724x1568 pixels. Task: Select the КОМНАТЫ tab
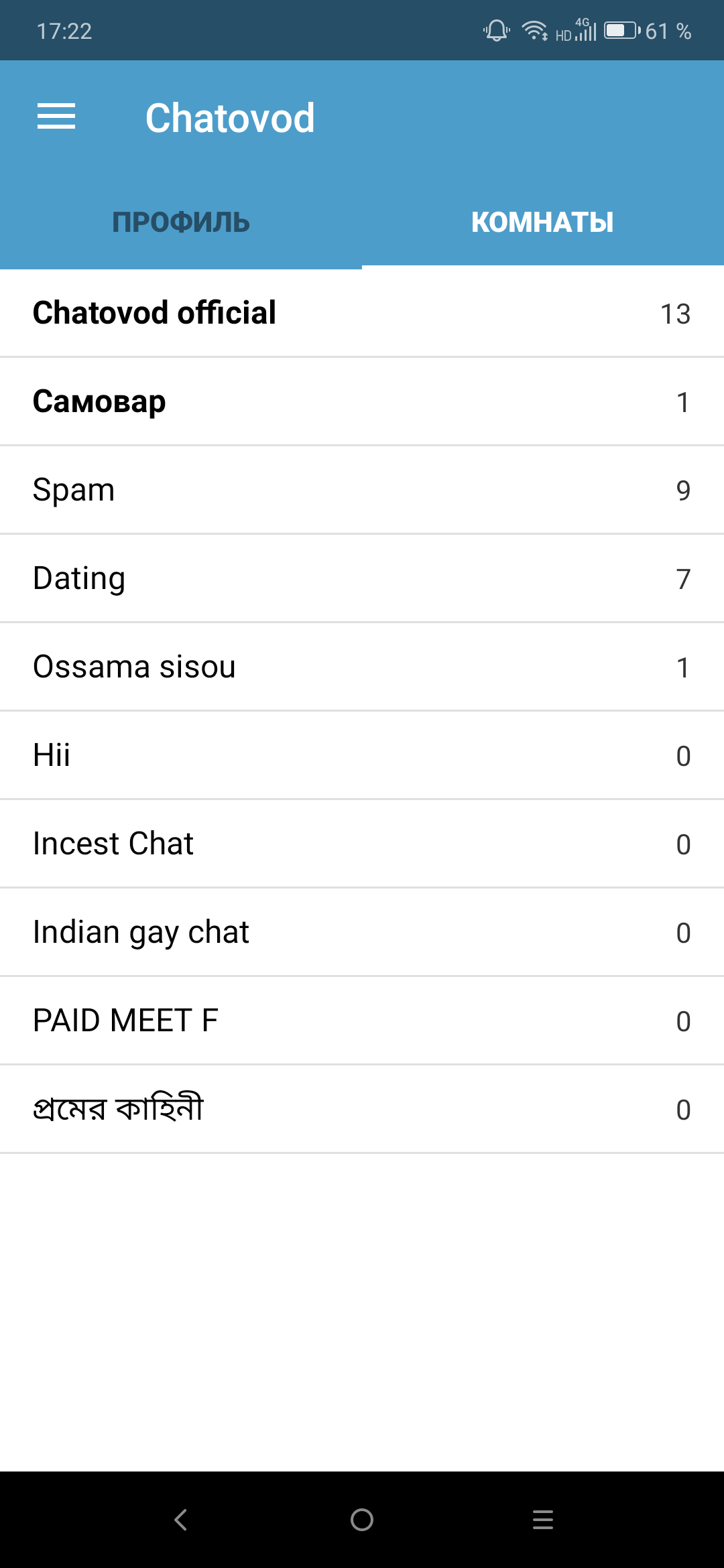pyautogui.click(x=543, y=222)
